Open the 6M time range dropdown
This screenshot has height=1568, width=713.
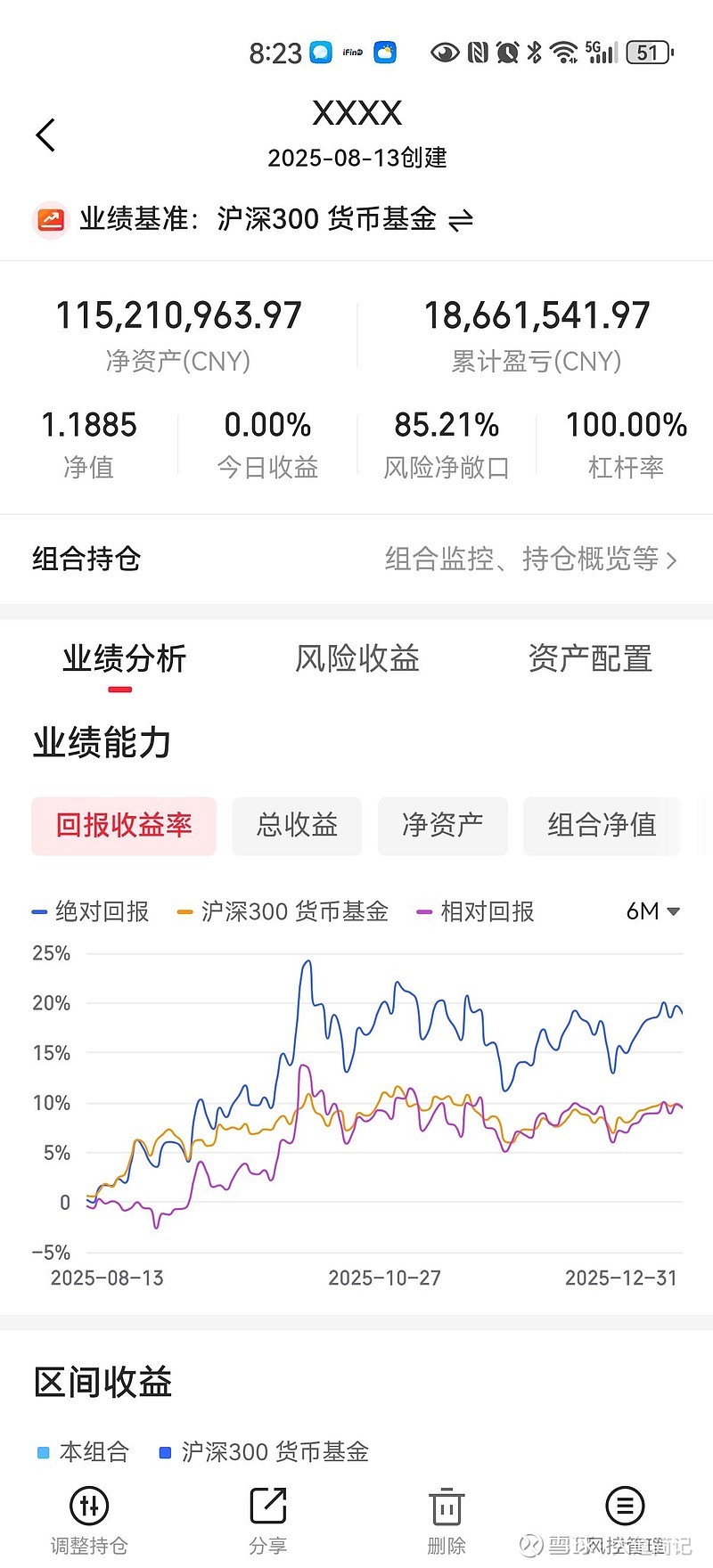point(652,911)
